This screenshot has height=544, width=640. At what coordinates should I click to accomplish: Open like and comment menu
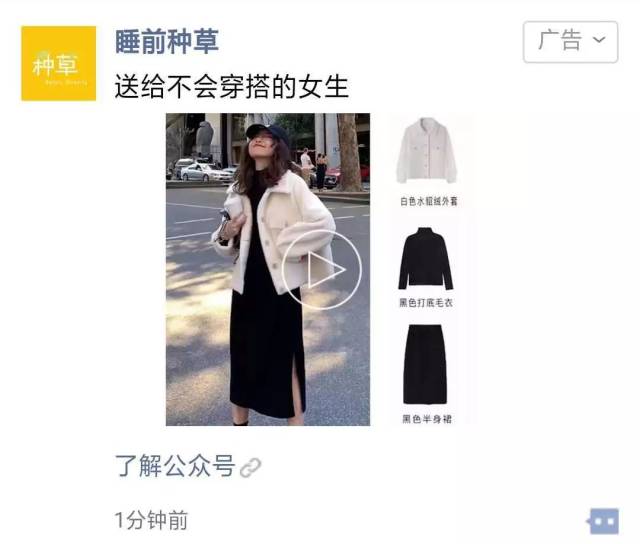[x=602, y=520]
